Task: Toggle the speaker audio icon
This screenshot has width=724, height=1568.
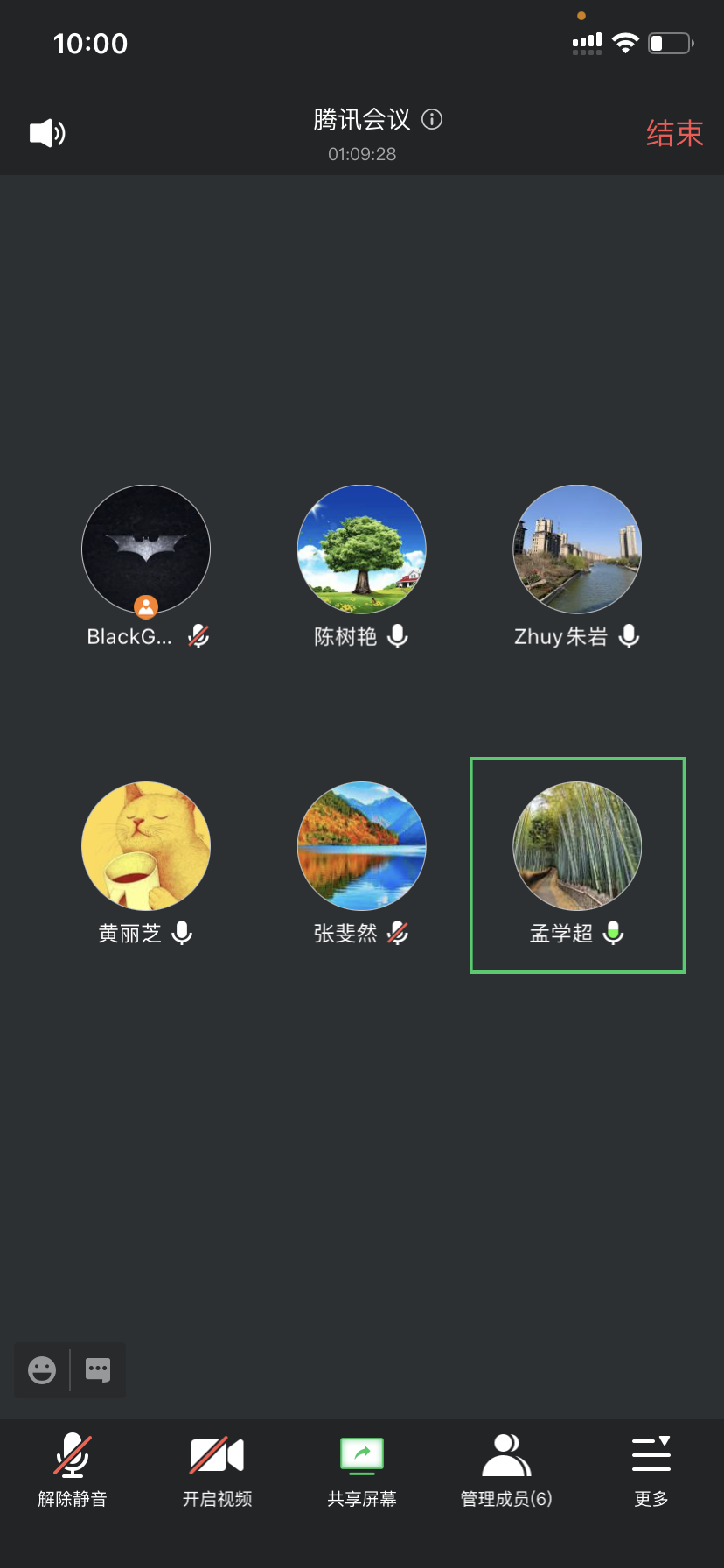Action: tap(47, 133)
